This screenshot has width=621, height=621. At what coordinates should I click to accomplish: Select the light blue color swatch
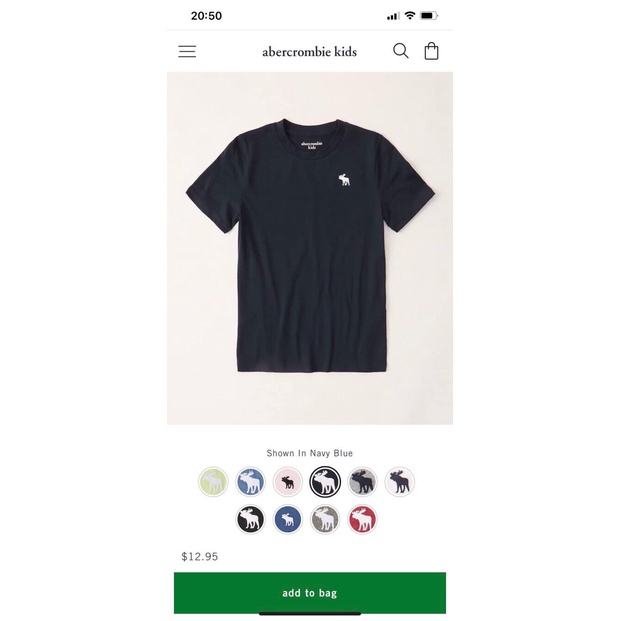[250, 482]
